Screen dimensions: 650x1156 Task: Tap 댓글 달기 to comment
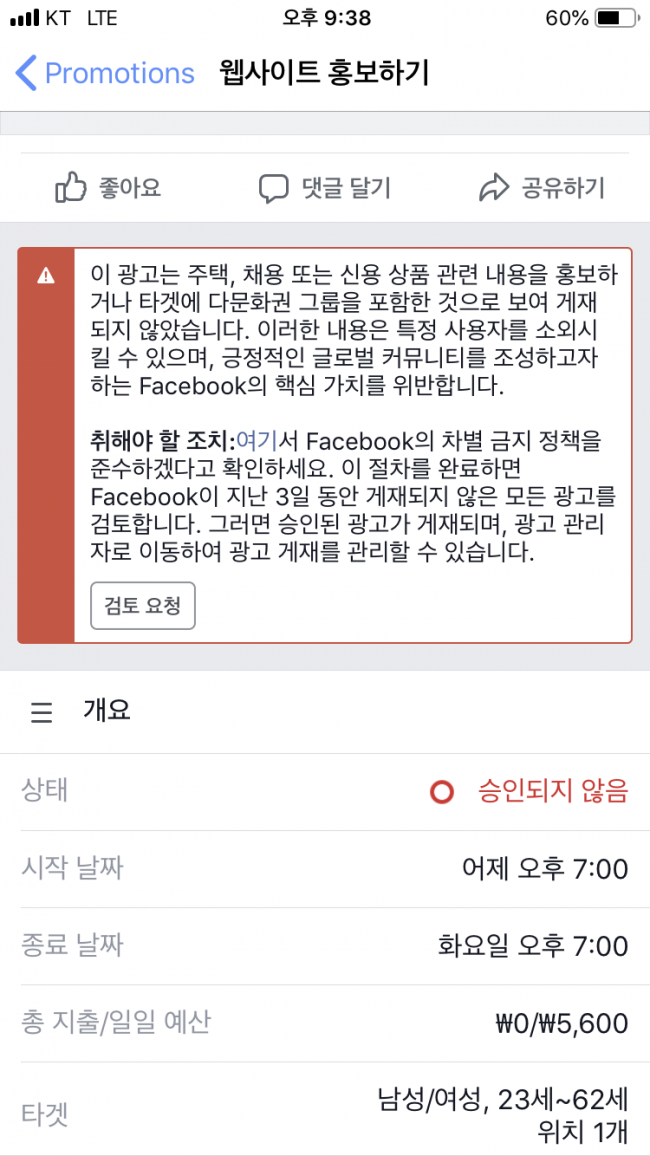coord(324,188)
